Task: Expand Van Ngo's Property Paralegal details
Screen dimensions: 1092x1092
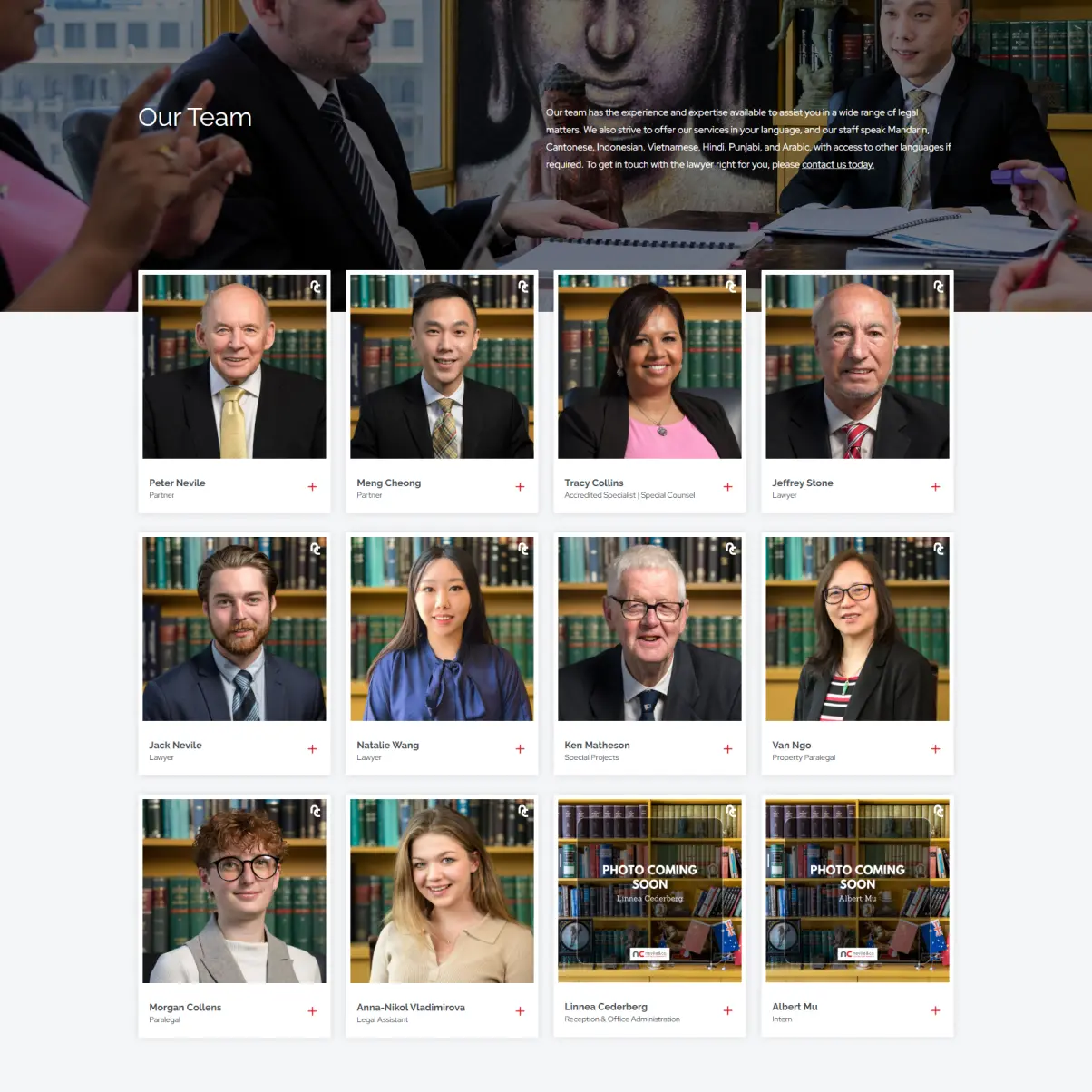Action: (x=935, y=749)
